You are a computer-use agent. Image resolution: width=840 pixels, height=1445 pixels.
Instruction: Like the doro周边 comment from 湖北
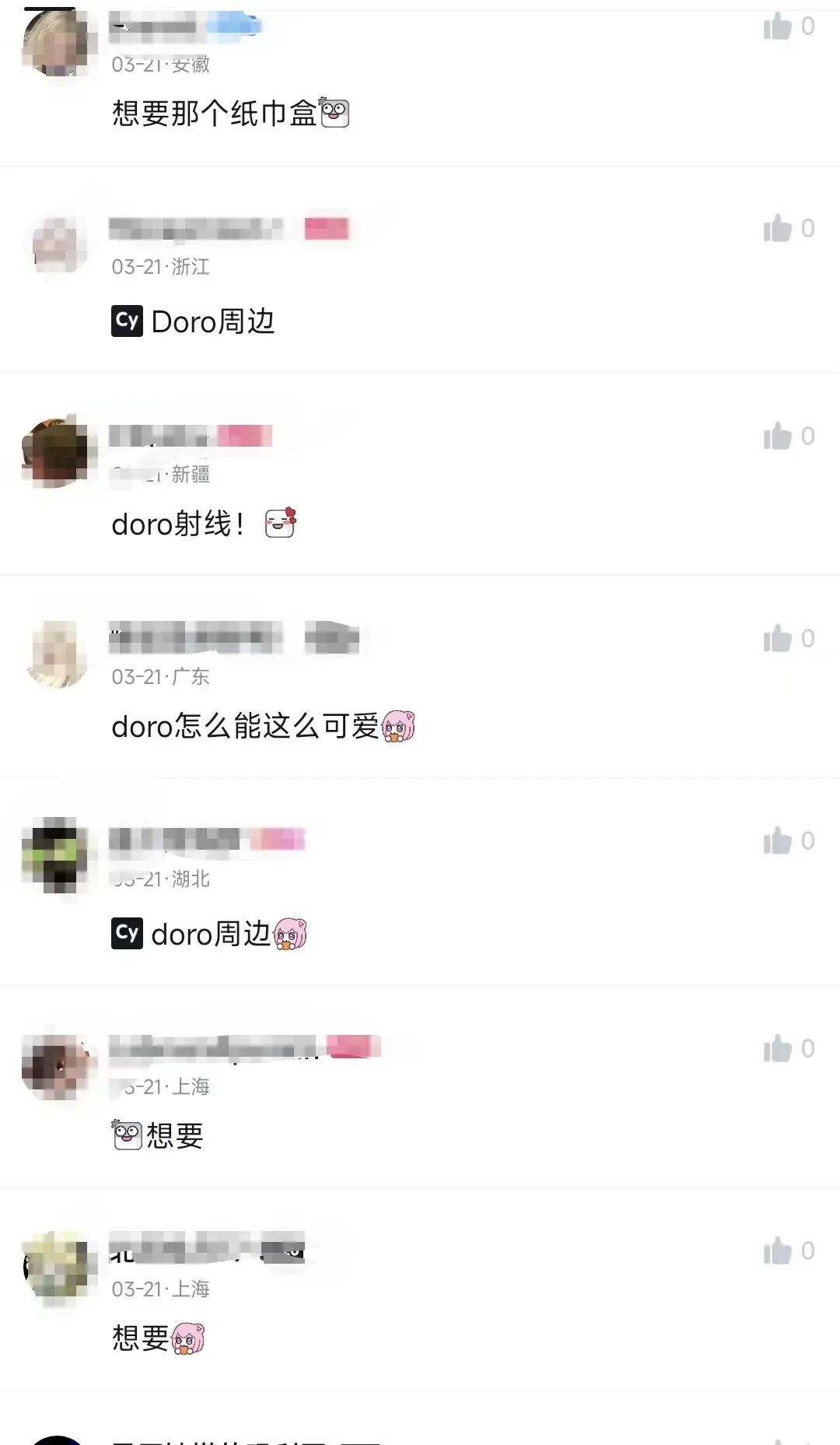point(777,841)
